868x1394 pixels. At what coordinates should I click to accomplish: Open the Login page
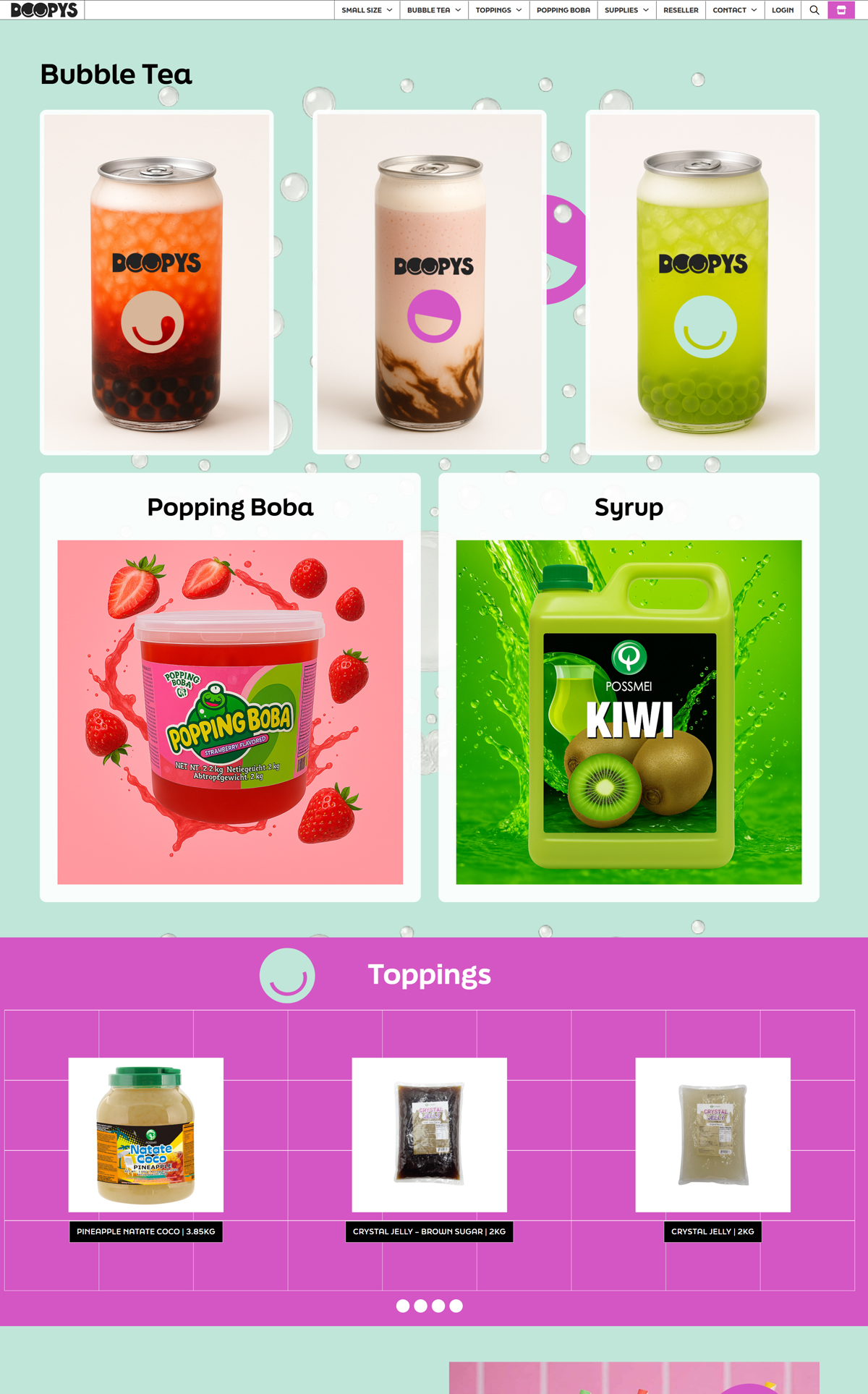[782, 10]
